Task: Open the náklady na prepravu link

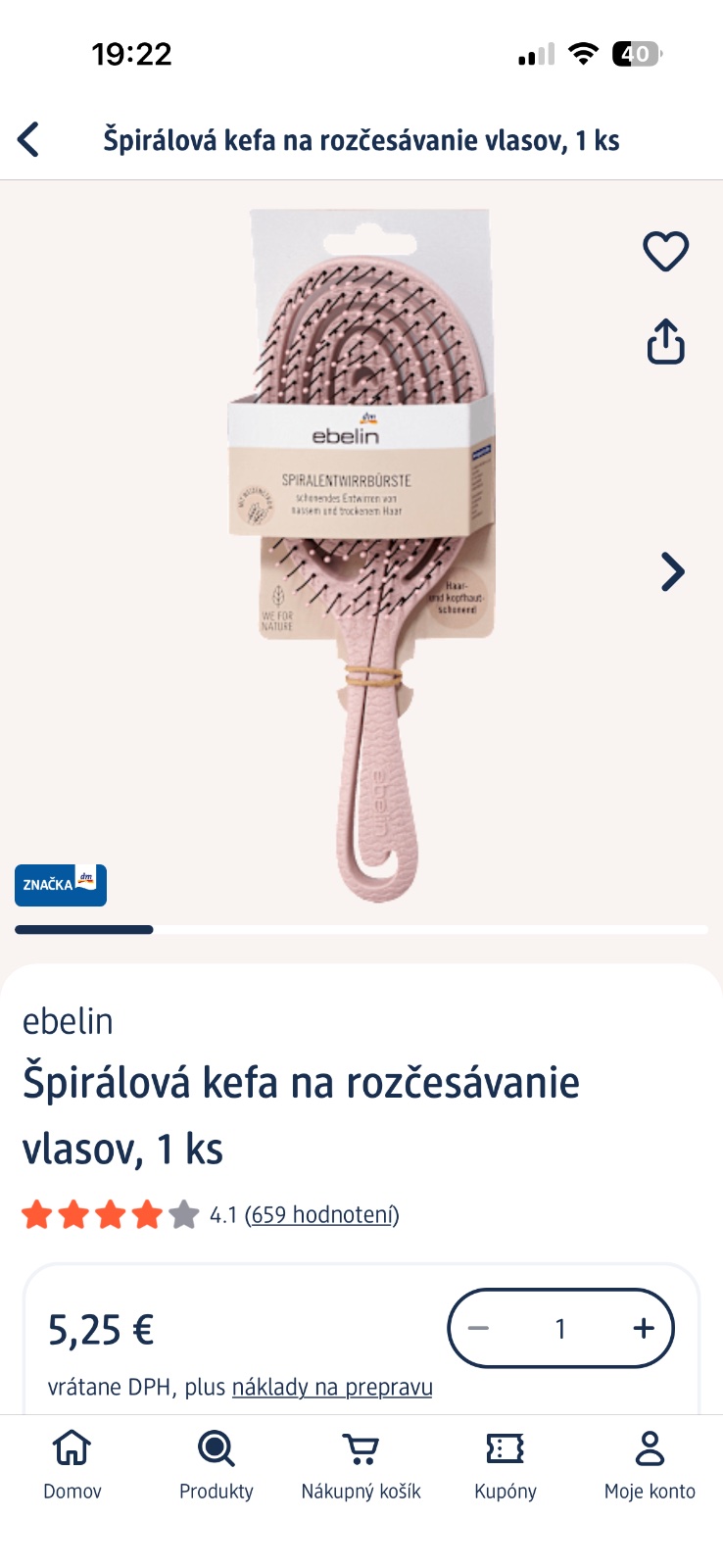Action: click(332, 1388)
